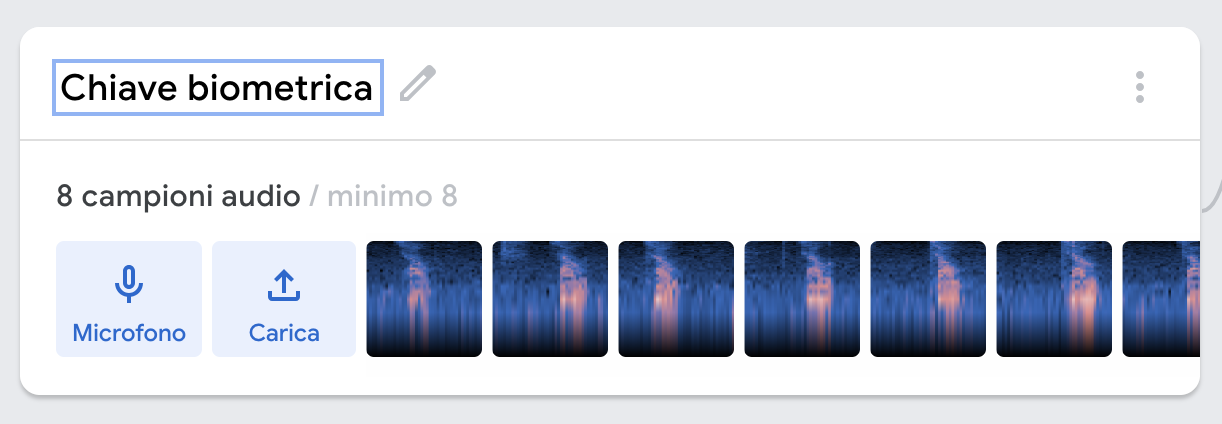Open the three-dot overflow menu
Viewport: 1222px width, 424px height.
click(x=1139, y=88)
